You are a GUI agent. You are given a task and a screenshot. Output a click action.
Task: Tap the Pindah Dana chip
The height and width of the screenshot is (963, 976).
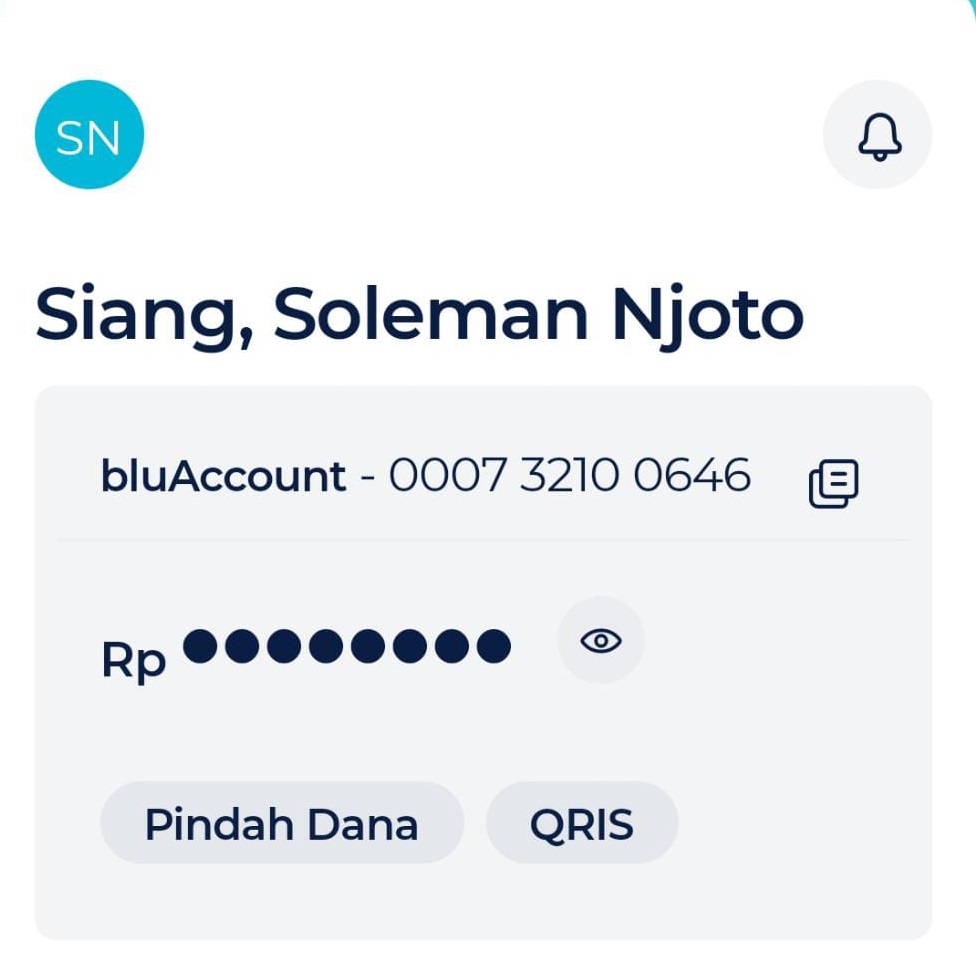point(281,823)
